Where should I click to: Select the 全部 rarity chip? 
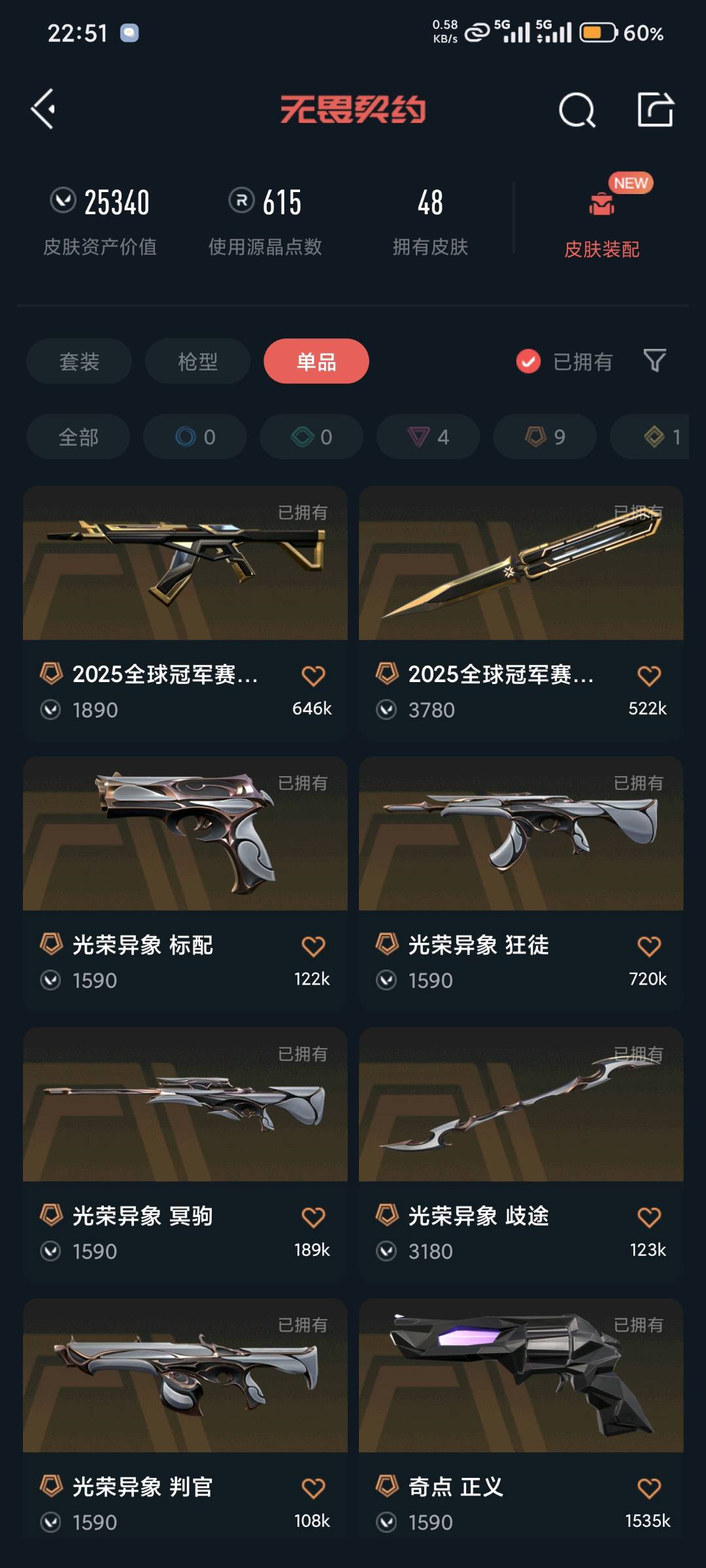click(78, 436)
